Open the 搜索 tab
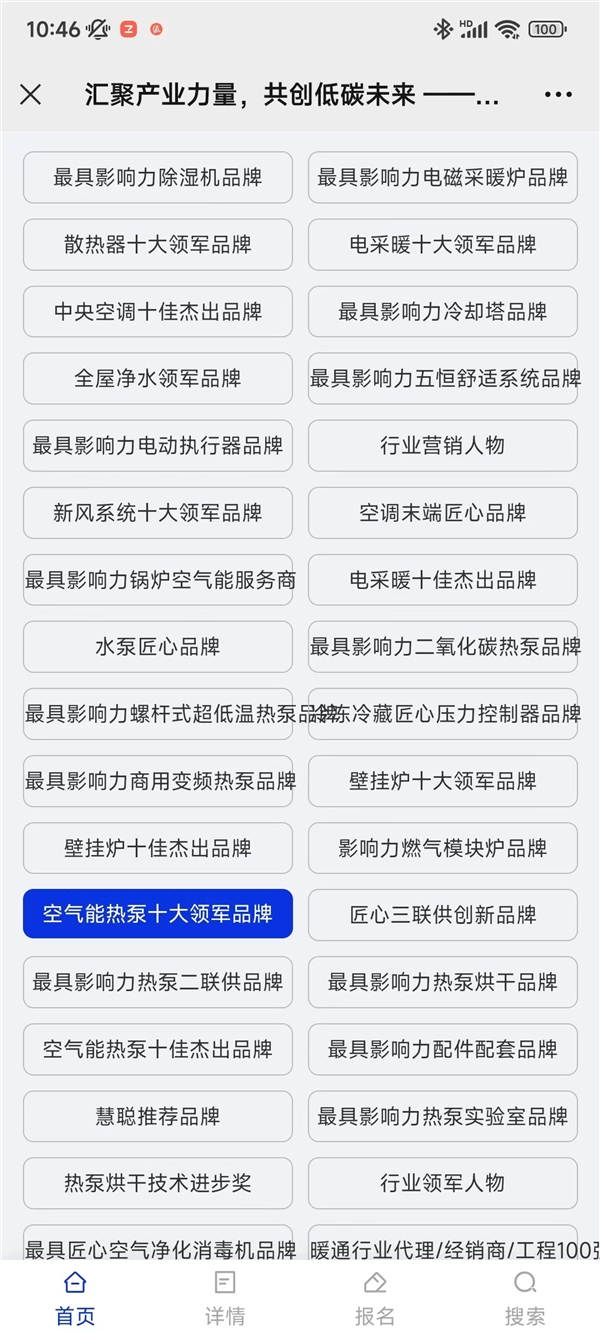This screenshot has width=600, height=1333. (x=525, y=1297)
